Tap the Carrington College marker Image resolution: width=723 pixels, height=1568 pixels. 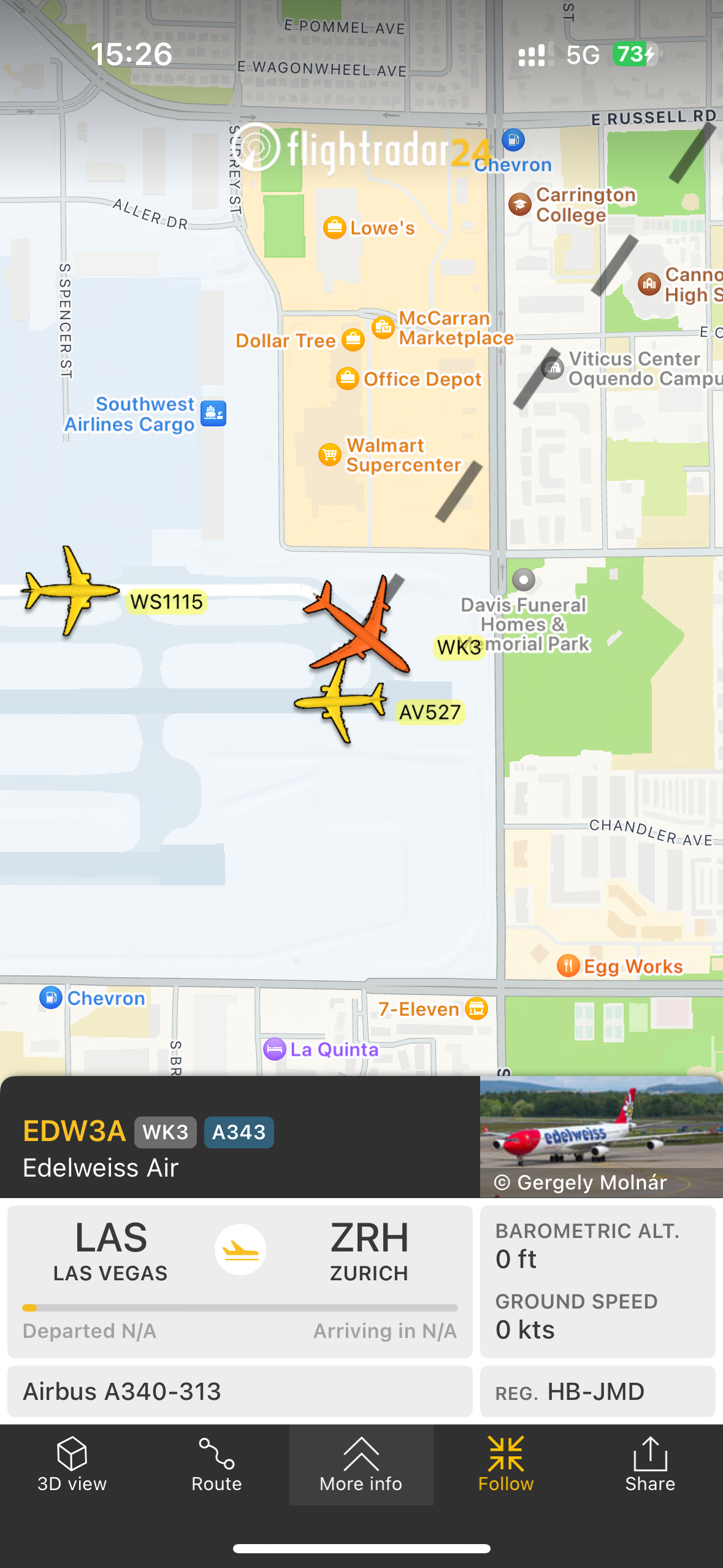[519, 204]
